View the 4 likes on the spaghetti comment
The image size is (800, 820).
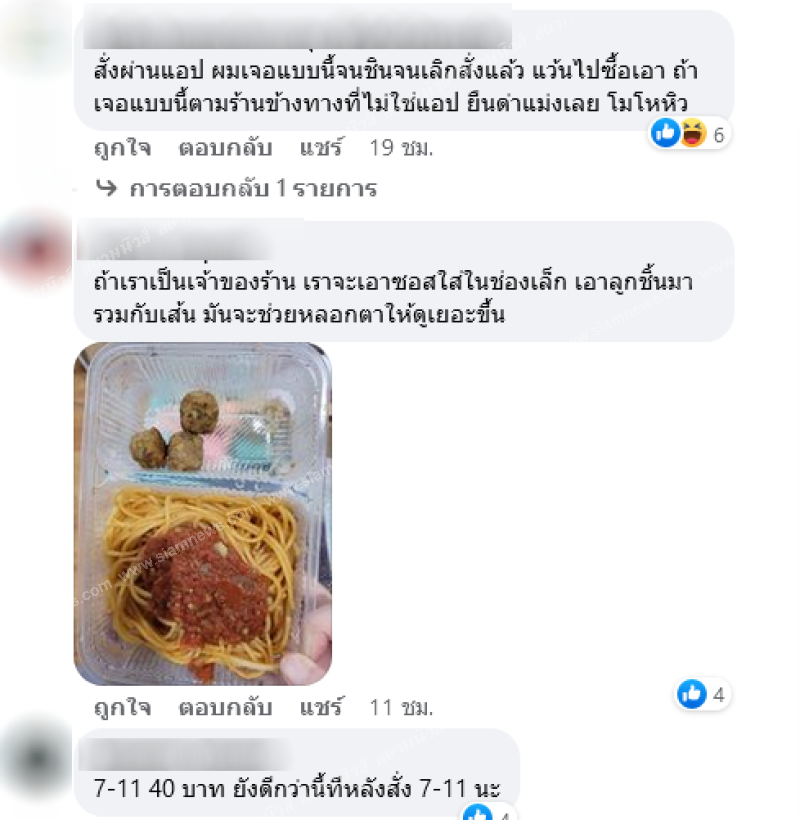tap(705, 693)
